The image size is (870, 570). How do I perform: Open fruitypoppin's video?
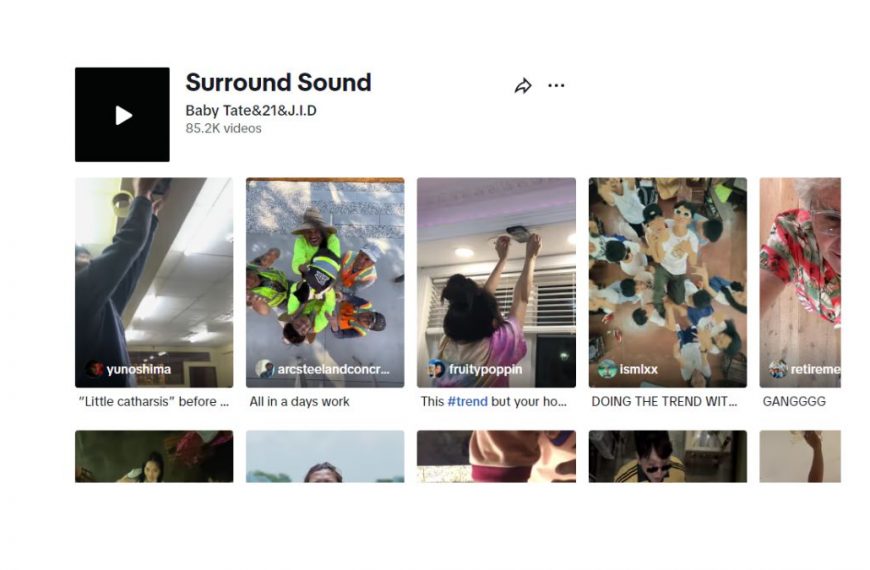496,282
